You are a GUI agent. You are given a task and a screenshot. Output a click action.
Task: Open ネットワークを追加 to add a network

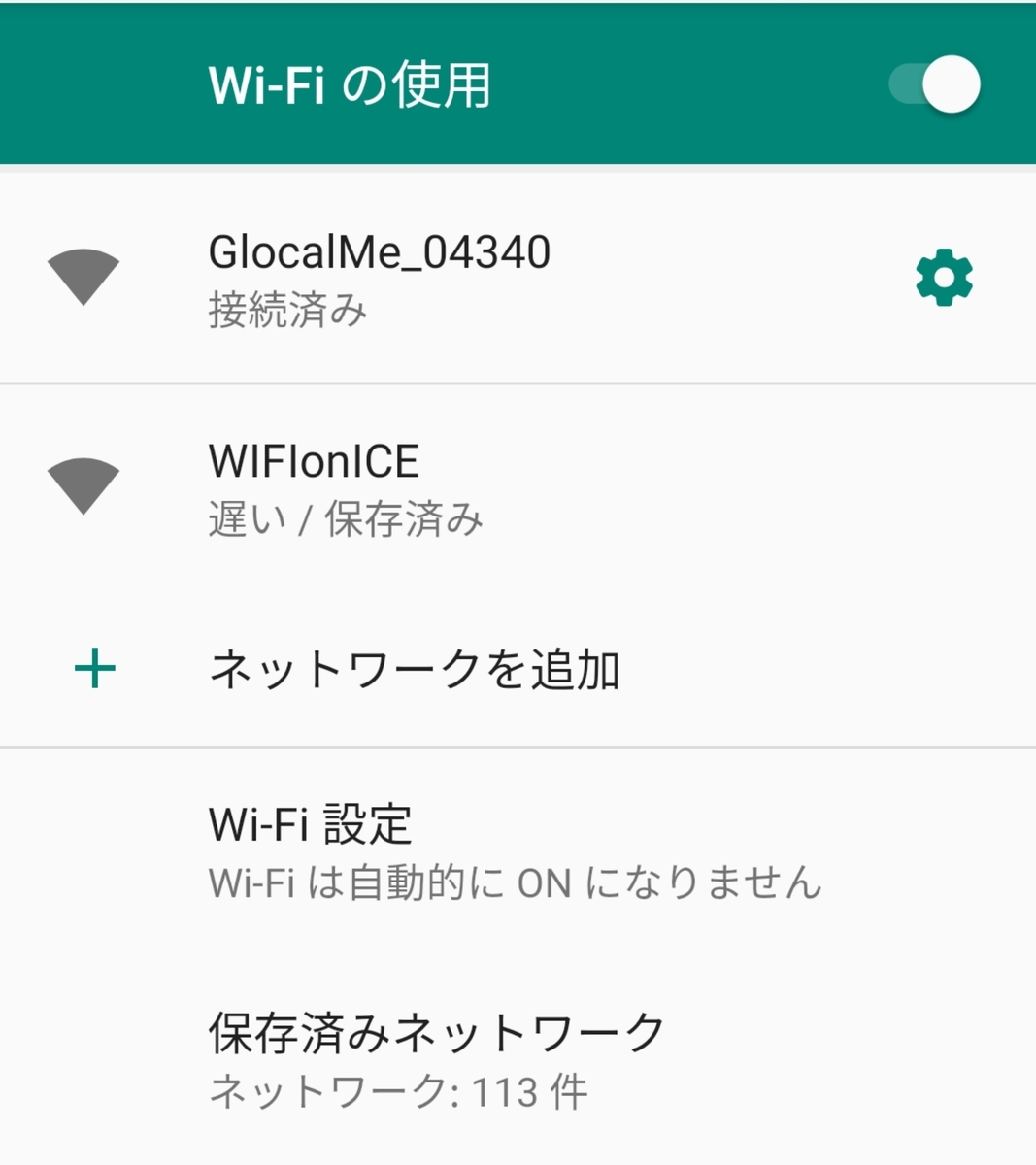tap(418, 667)
